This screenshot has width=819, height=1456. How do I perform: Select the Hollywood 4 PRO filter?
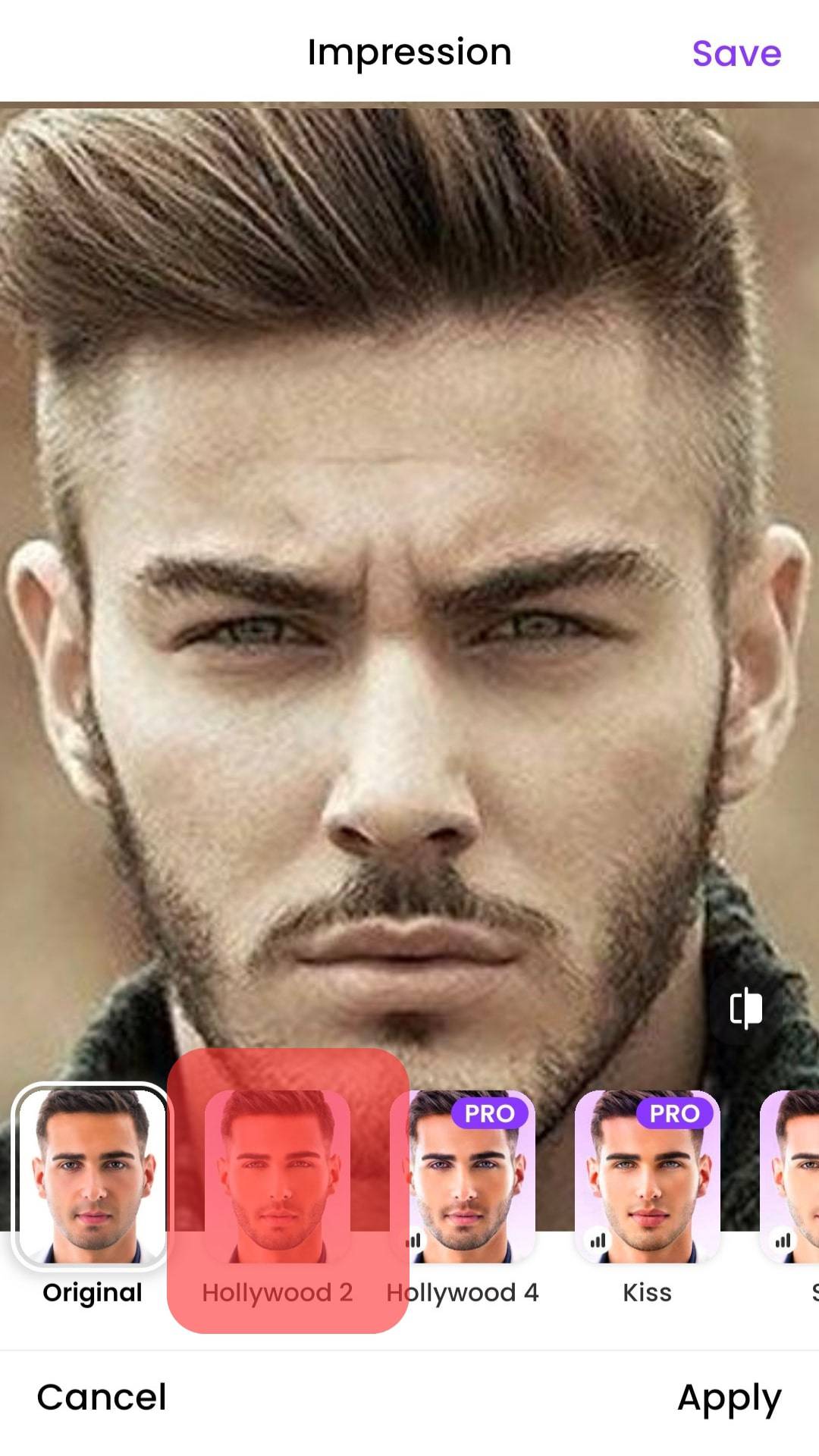click(463, 1177)
